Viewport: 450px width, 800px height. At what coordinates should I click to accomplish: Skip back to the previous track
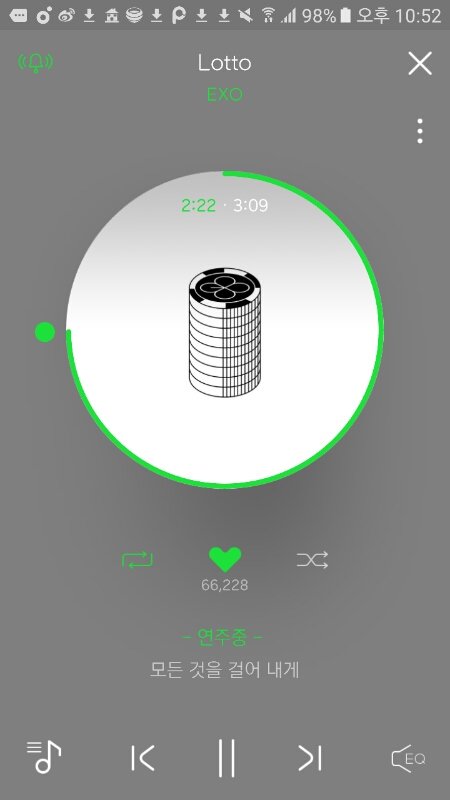pyautogui.click(x=142, y=758)
